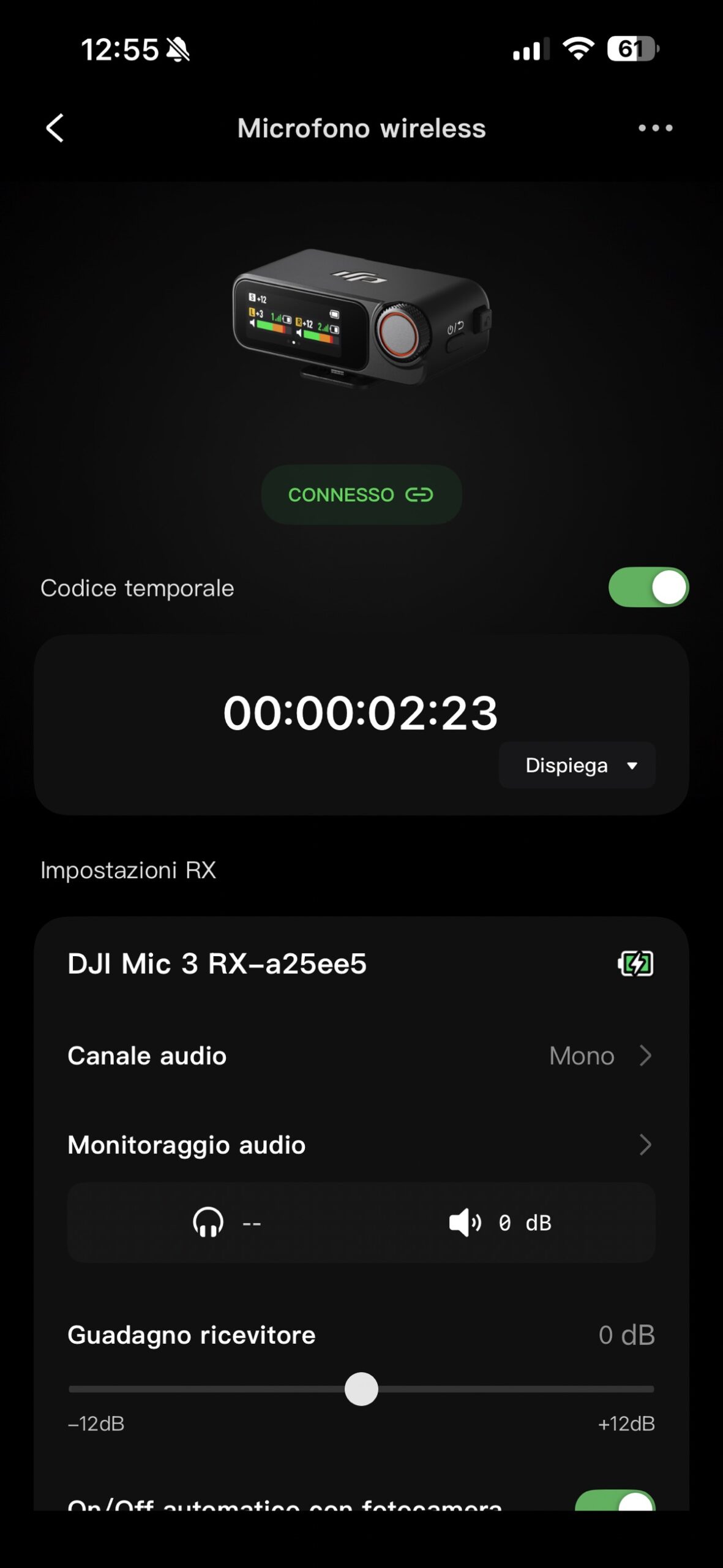Viewport: 723px width, 1568px height.
Task: Open the three-dot overflow menu
Action: 655,128
